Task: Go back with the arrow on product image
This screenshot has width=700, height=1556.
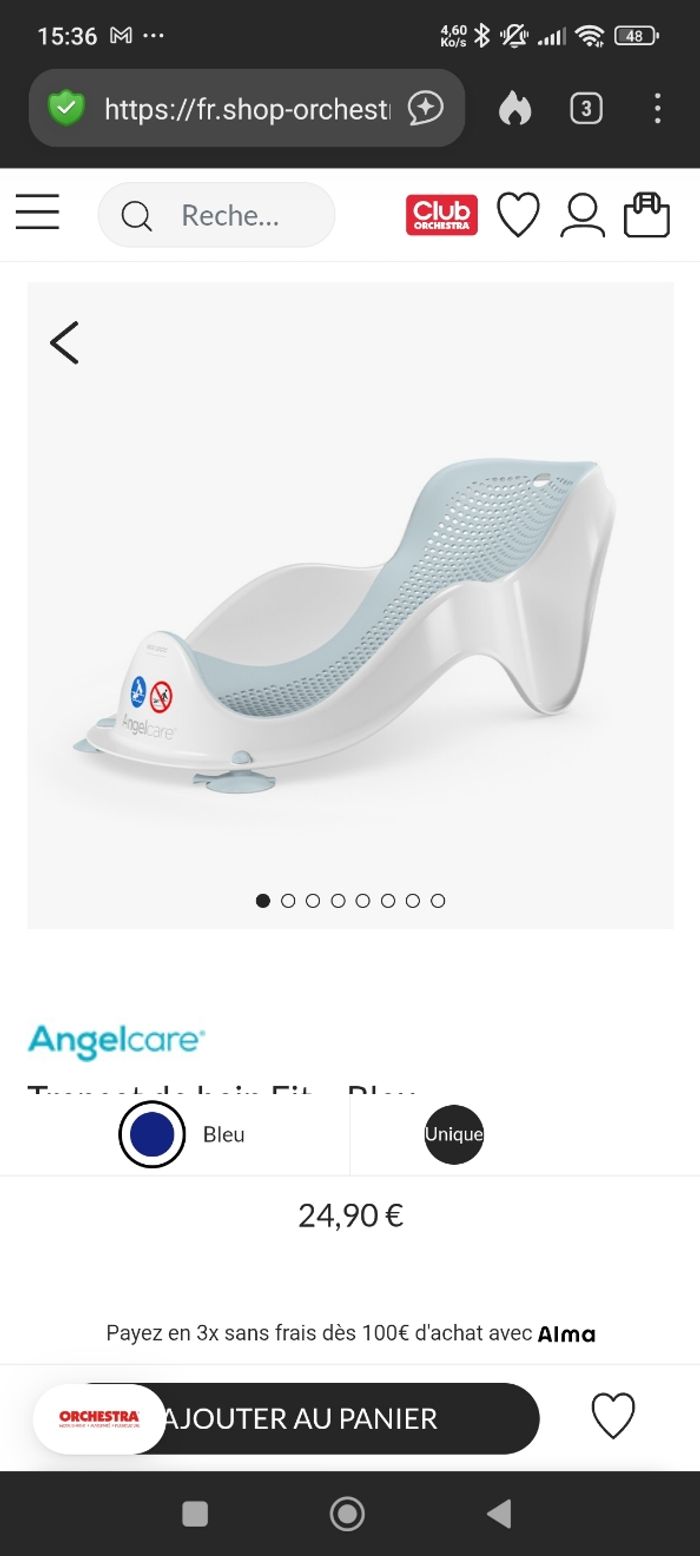Action: (64, 343)
